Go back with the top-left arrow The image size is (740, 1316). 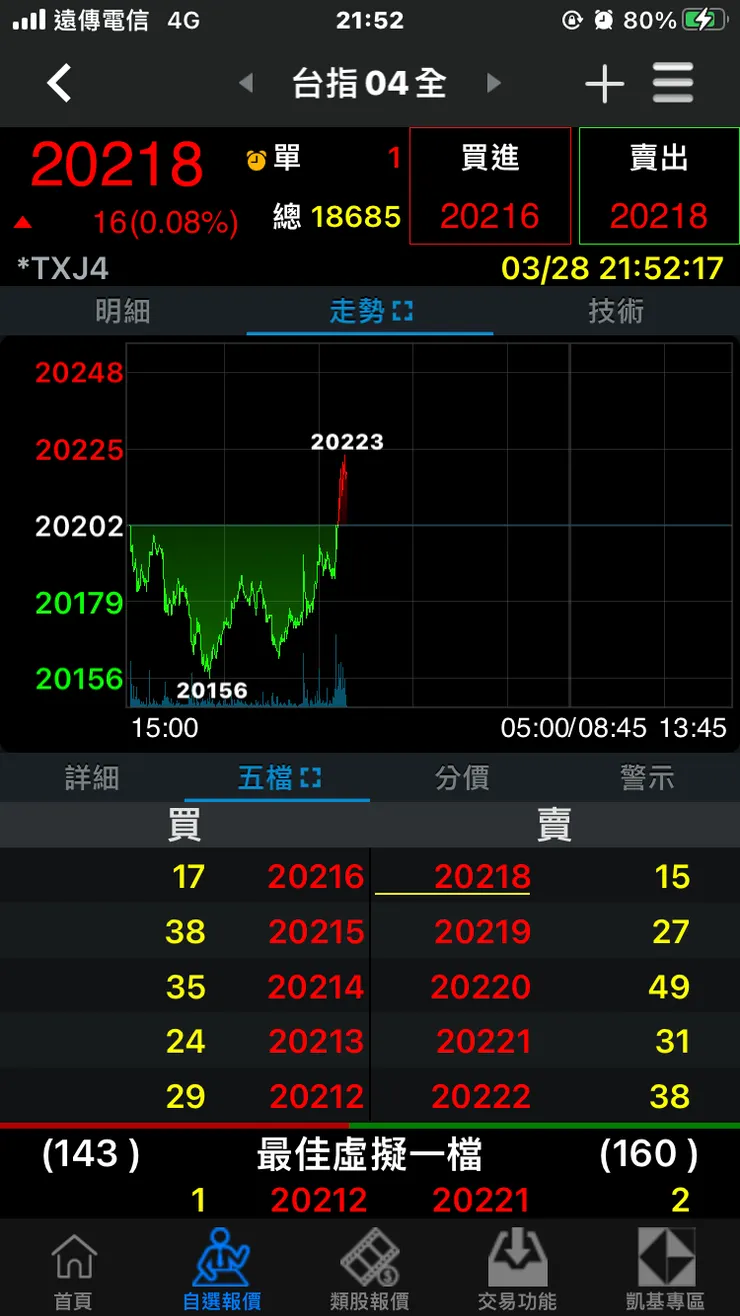[x=60, y=83]
